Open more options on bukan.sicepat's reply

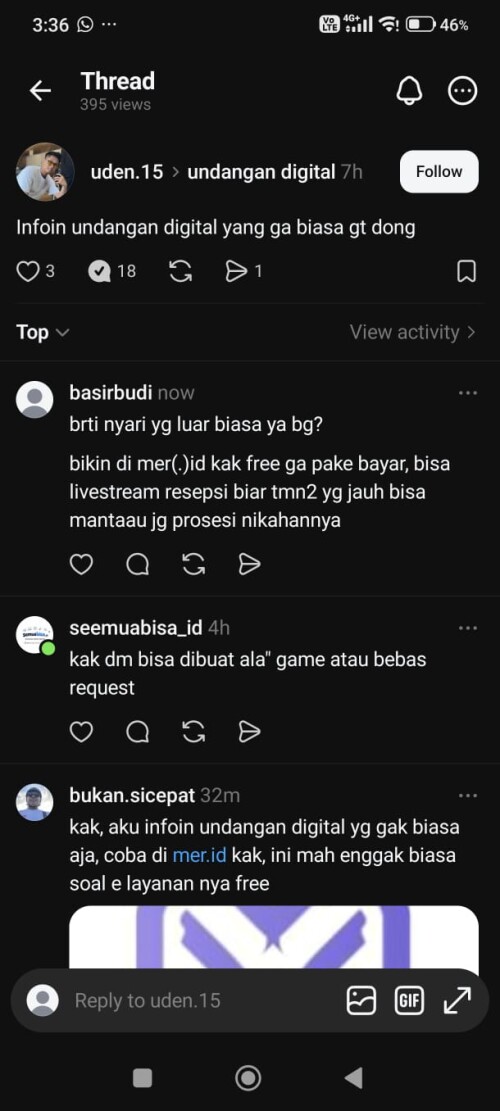pos(467,796)
